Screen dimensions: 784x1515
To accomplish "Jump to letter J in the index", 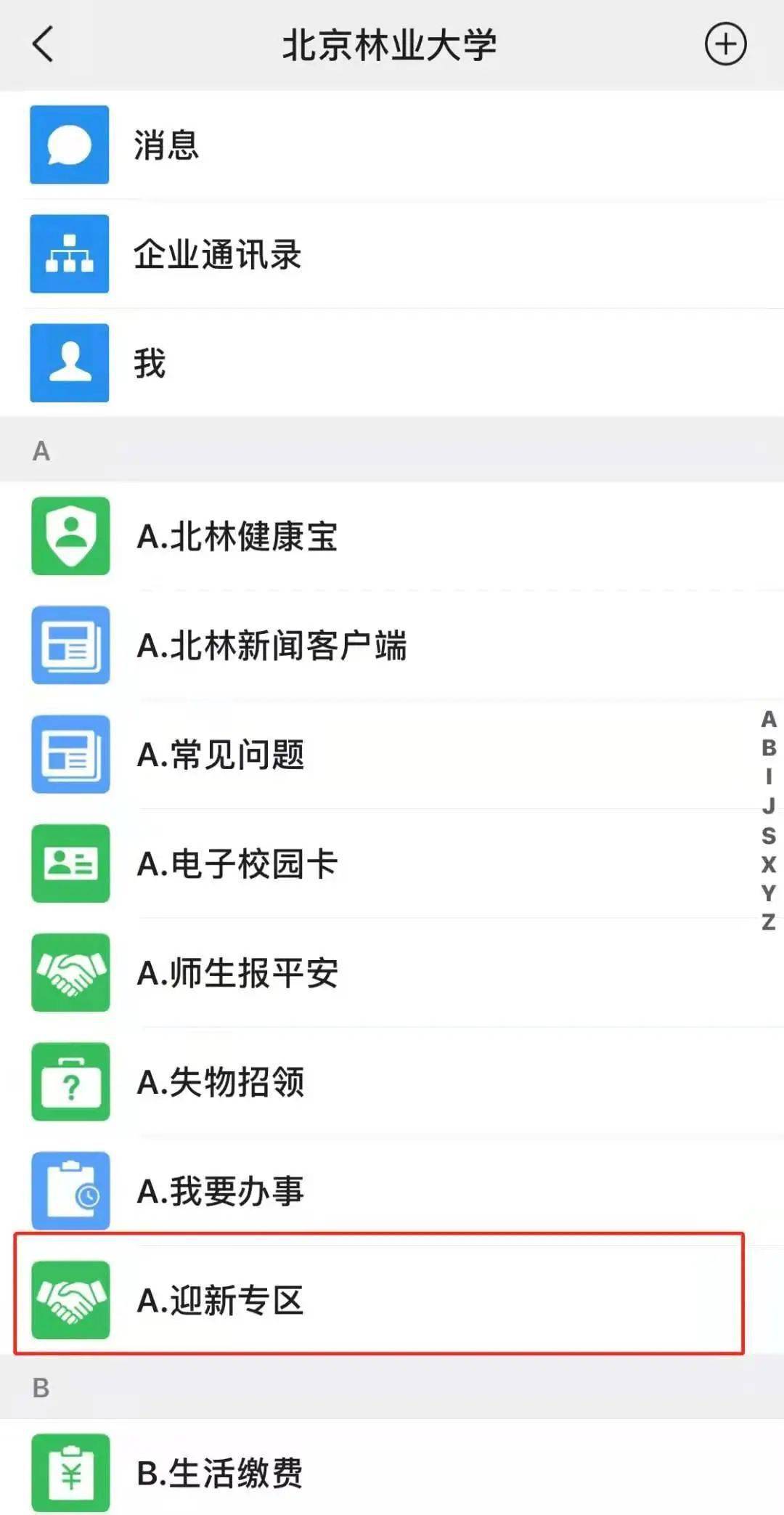I will (768, 806).
